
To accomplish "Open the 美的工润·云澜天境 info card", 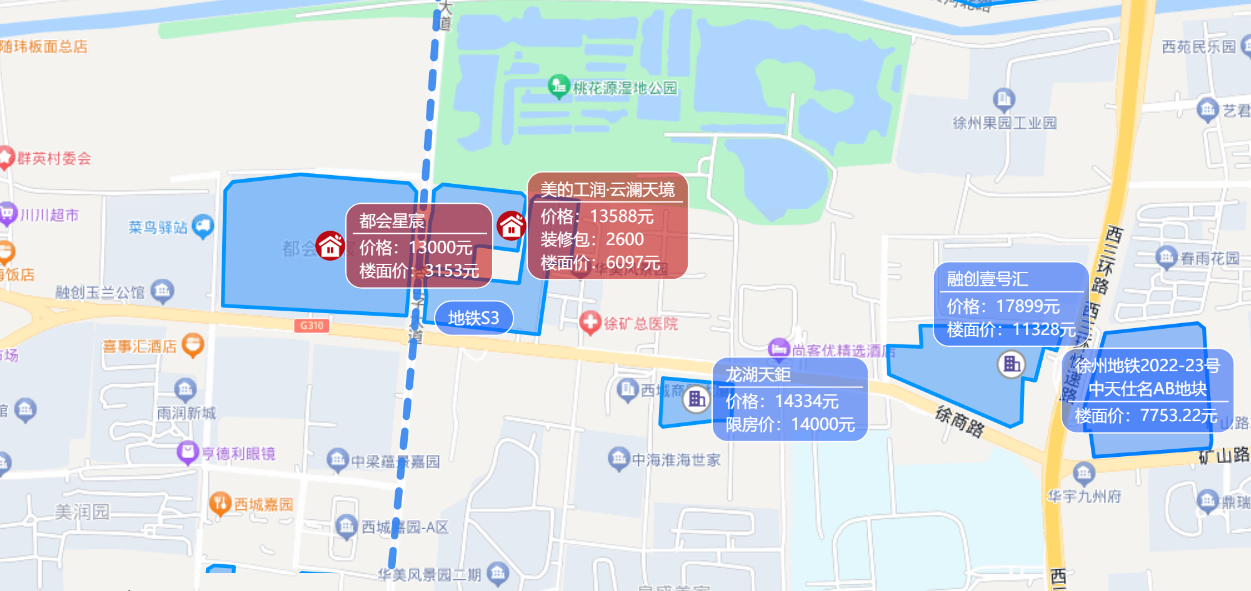I will pyautogui.click(x=606, y=228).
